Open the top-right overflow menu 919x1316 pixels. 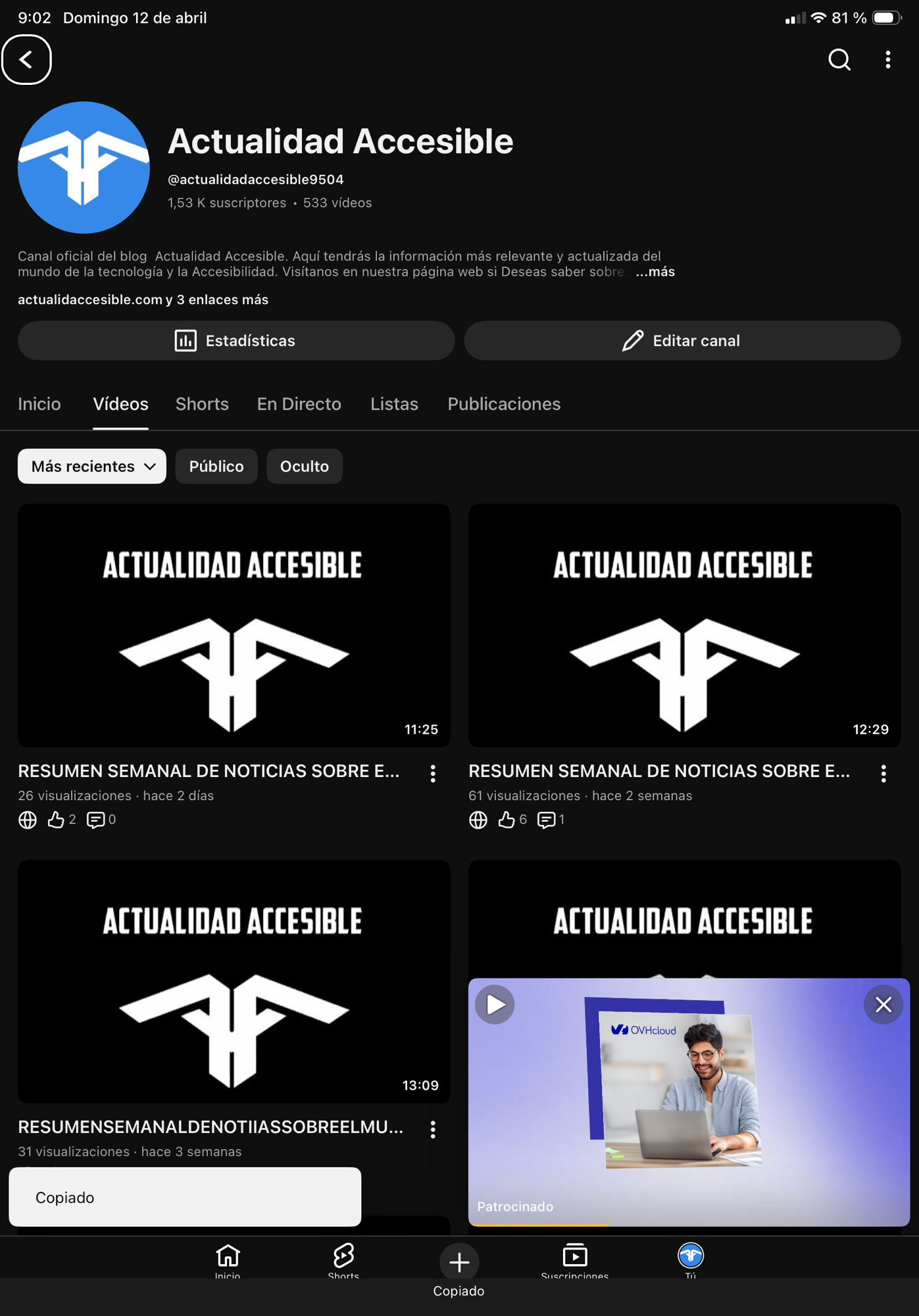pos(887,60)
